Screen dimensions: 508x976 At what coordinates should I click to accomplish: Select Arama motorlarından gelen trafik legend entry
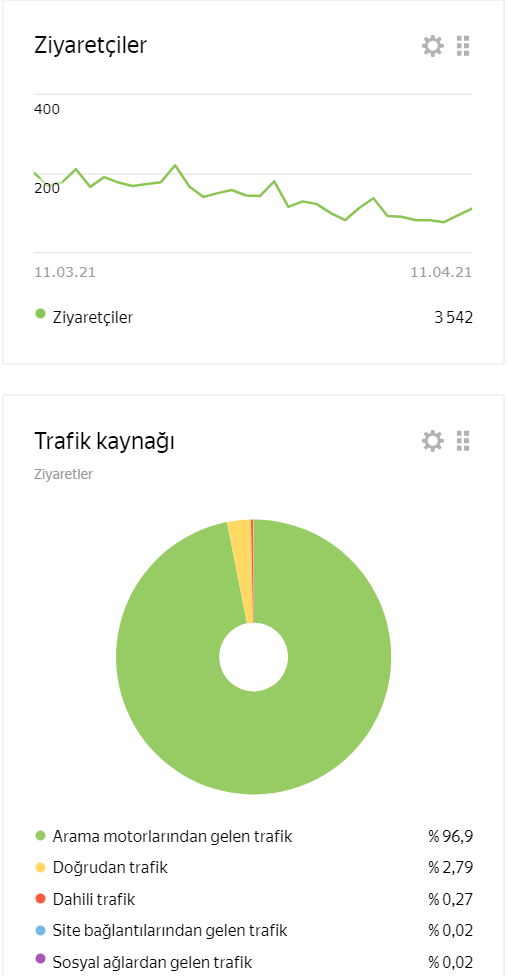(x=164, y=836)
